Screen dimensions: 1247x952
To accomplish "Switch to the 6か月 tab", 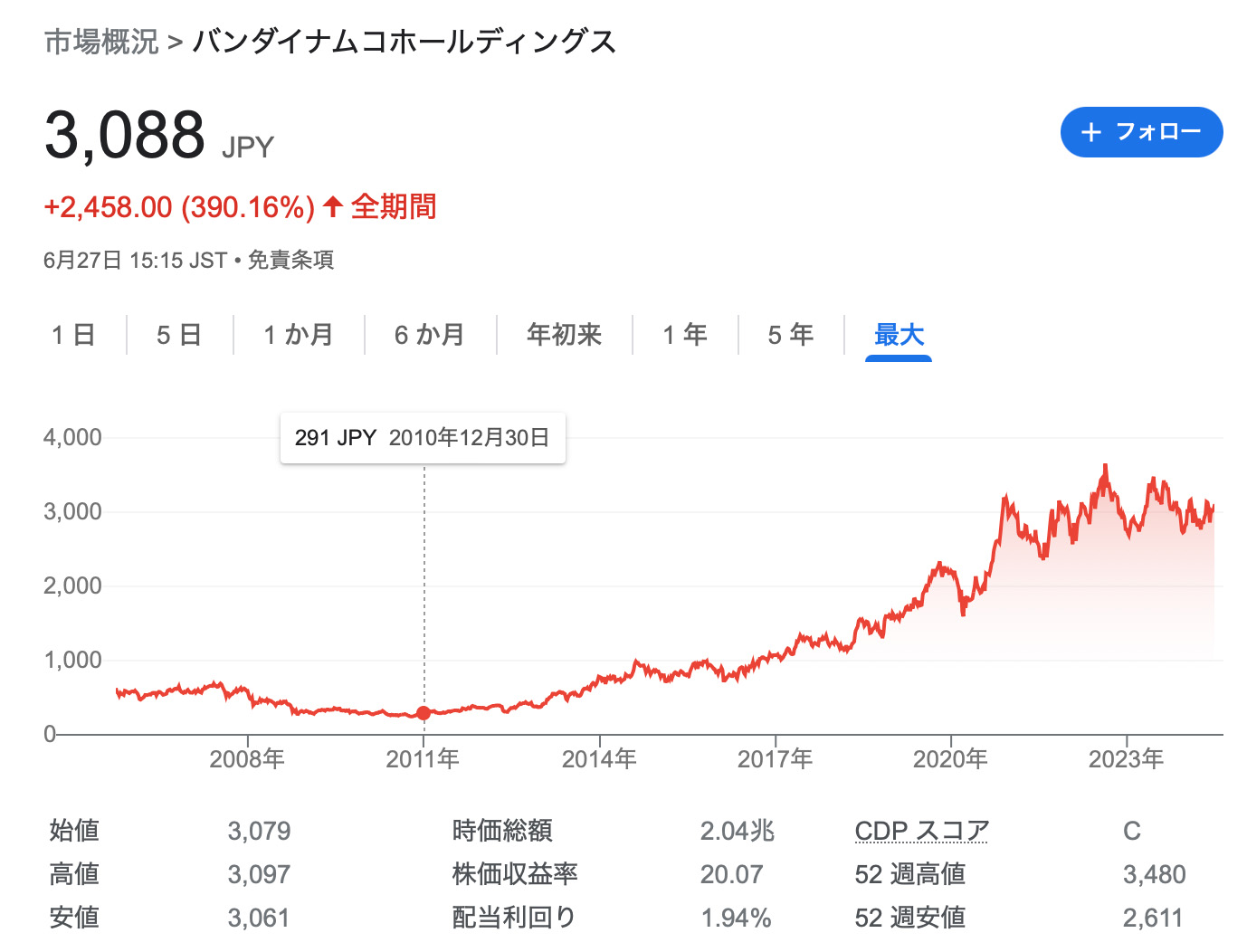I will tap(429, 335).
